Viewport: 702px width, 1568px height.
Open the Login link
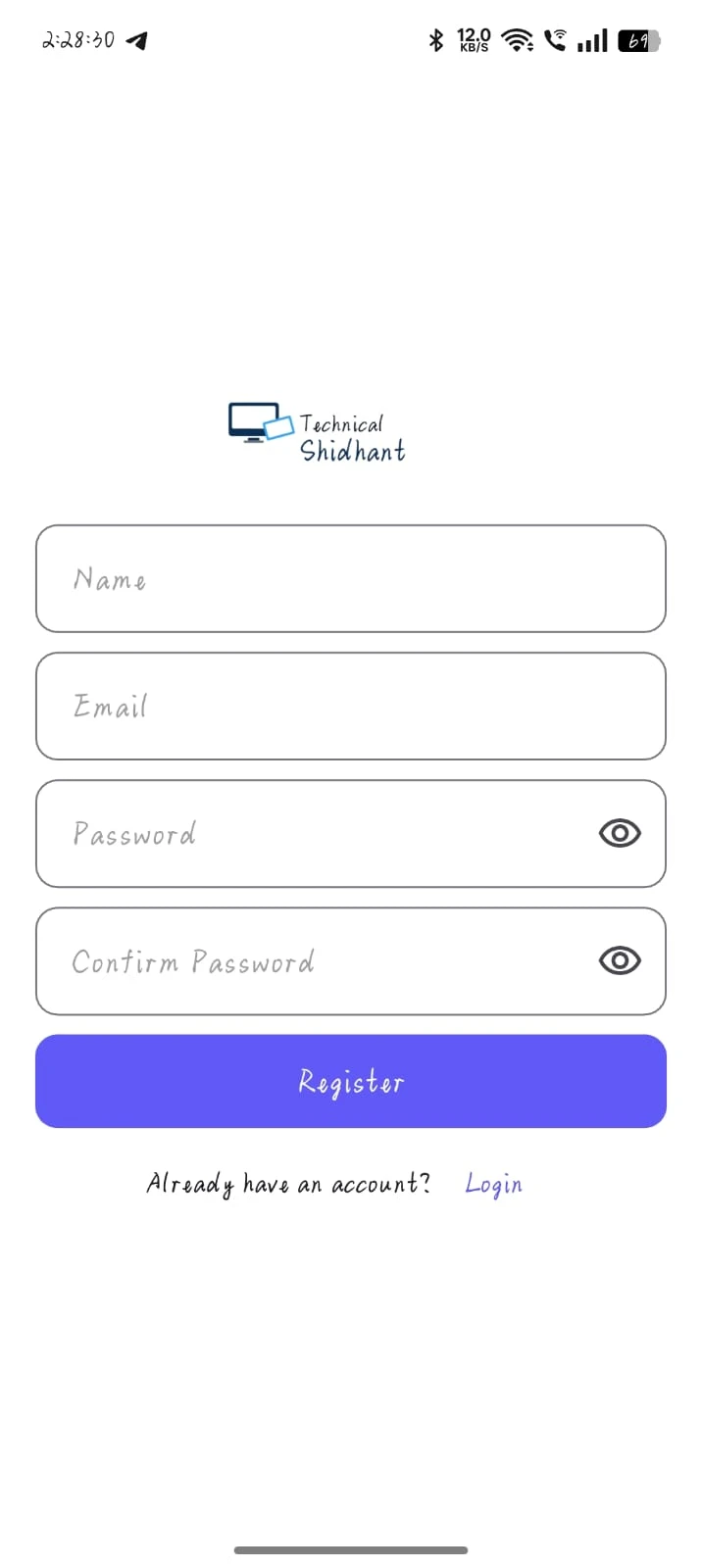(493, 1184)
